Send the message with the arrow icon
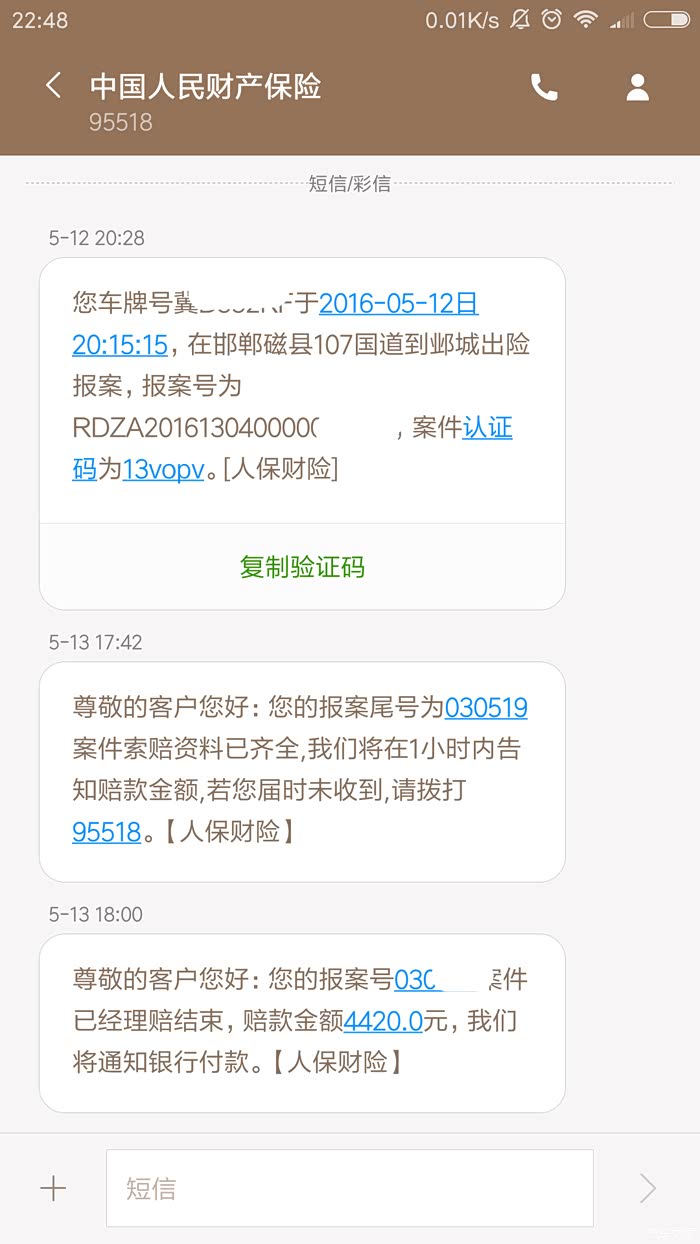 pyautogui.click(x=647, y=1188)
